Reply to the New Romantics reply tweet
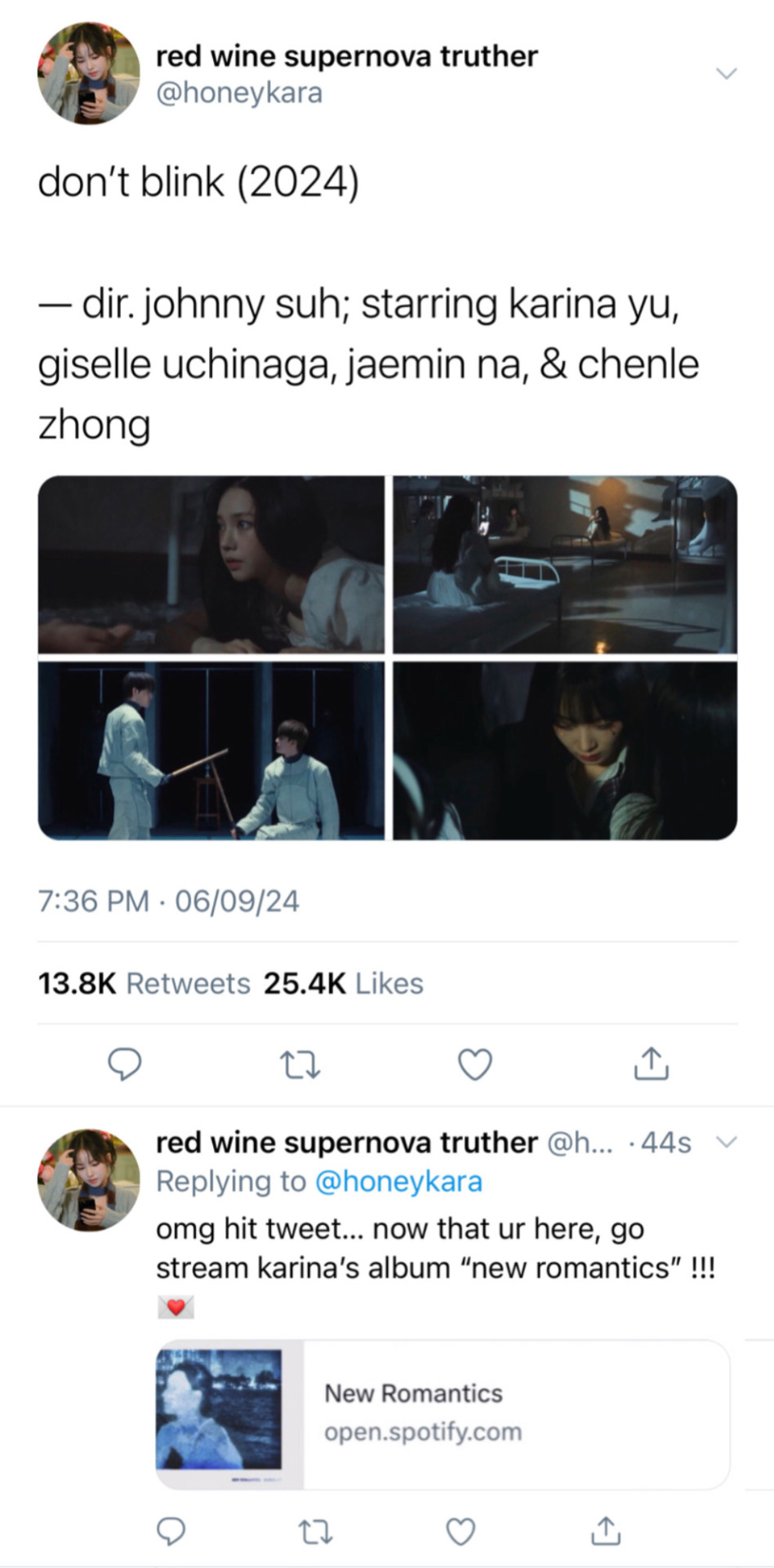 tap(171, 1531)
